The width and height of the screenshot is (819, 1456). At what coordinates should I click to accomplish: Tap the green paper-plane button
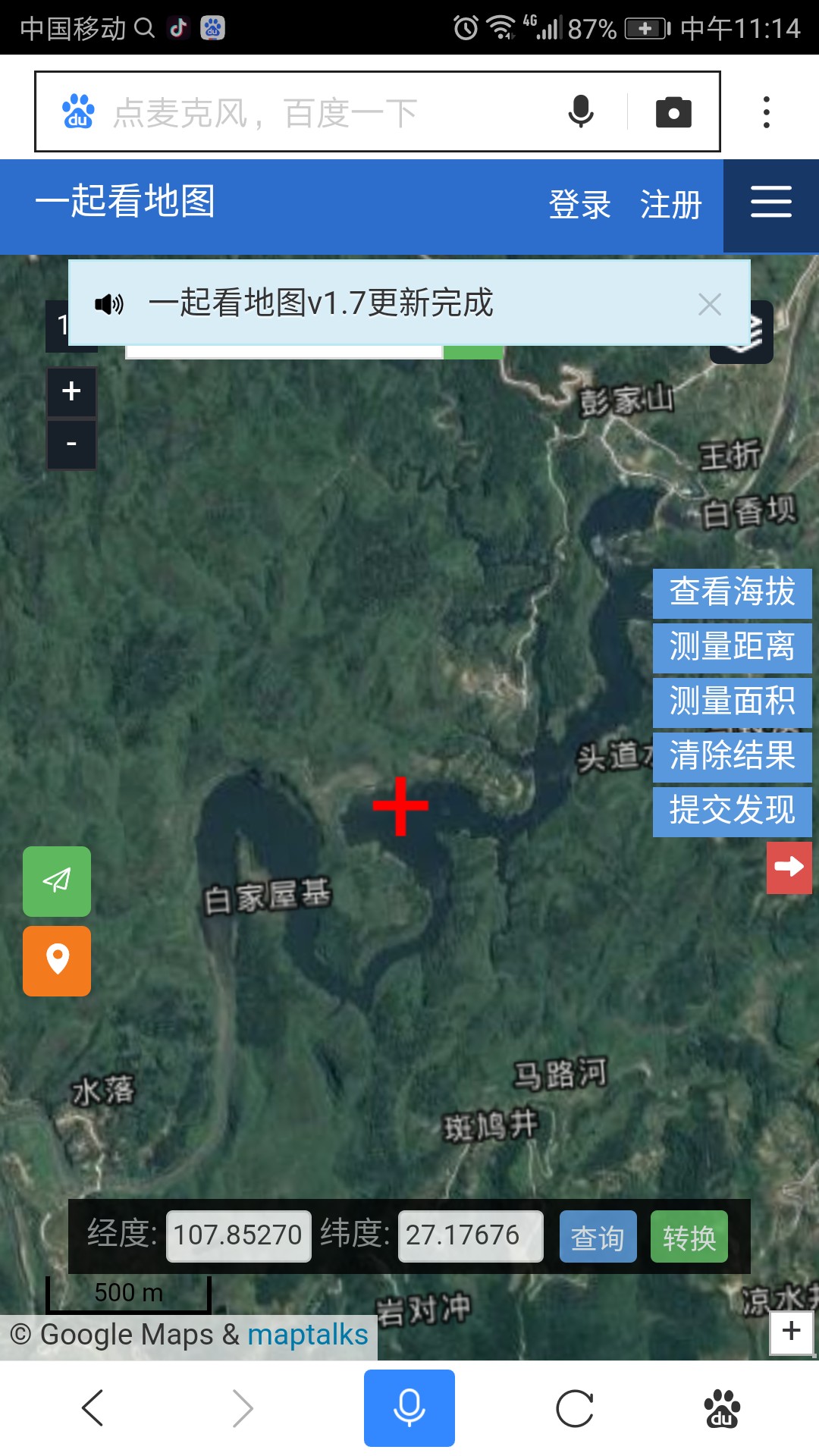[57, 881]
